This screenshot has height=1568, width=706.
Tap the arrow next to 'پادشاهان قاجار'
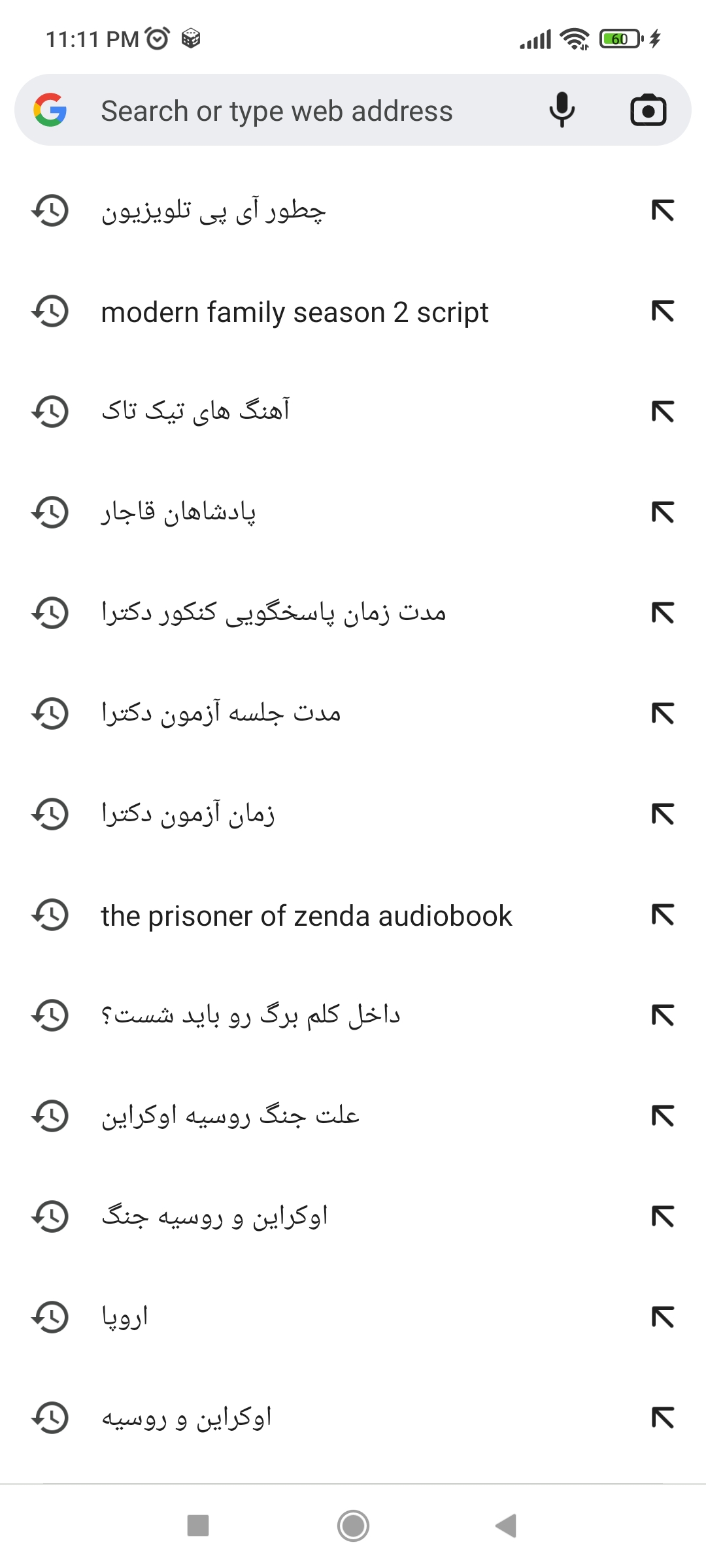(662, 513)
